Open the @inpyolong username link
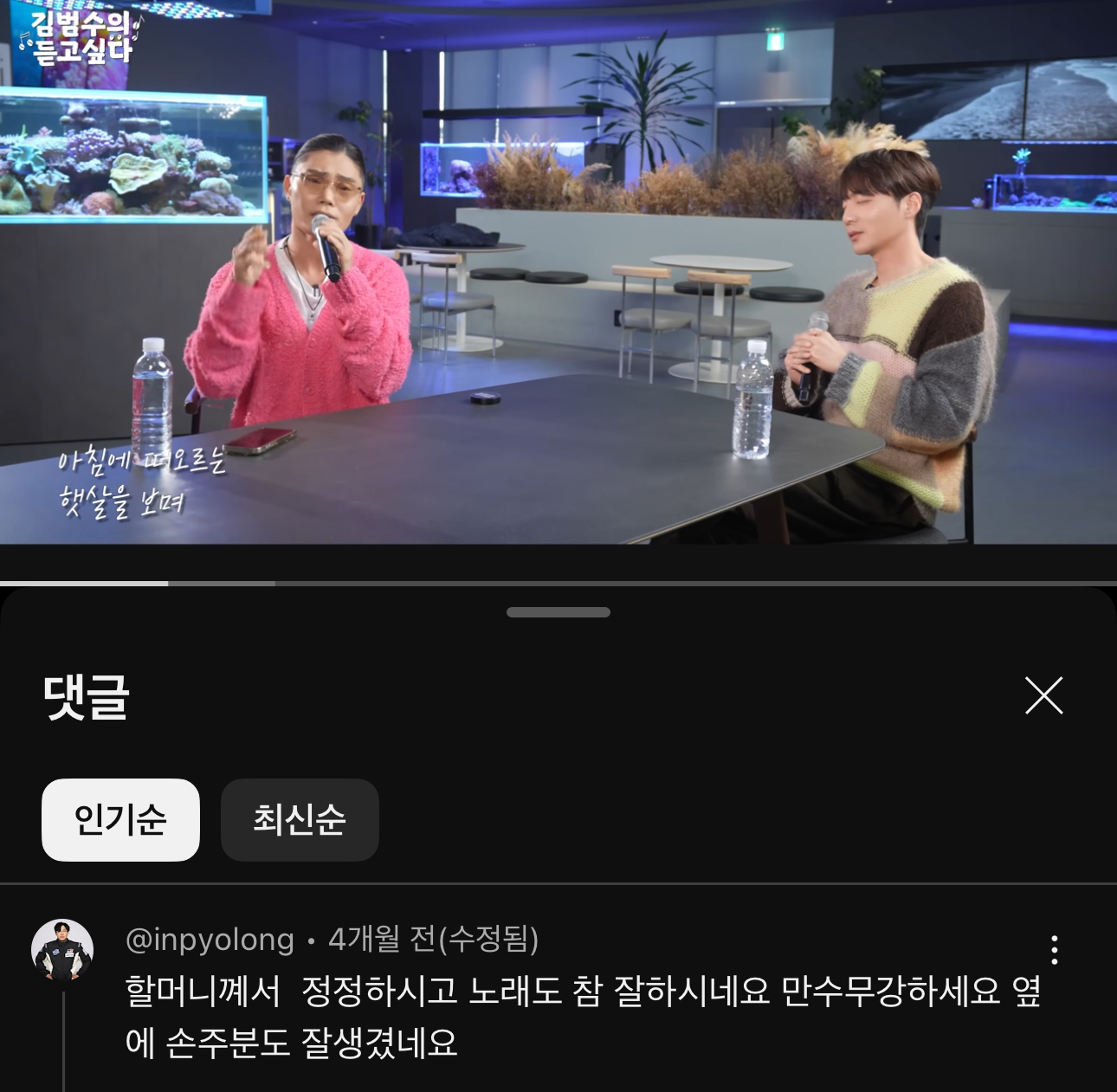The image size is (1117, 1092). point(210,940)
